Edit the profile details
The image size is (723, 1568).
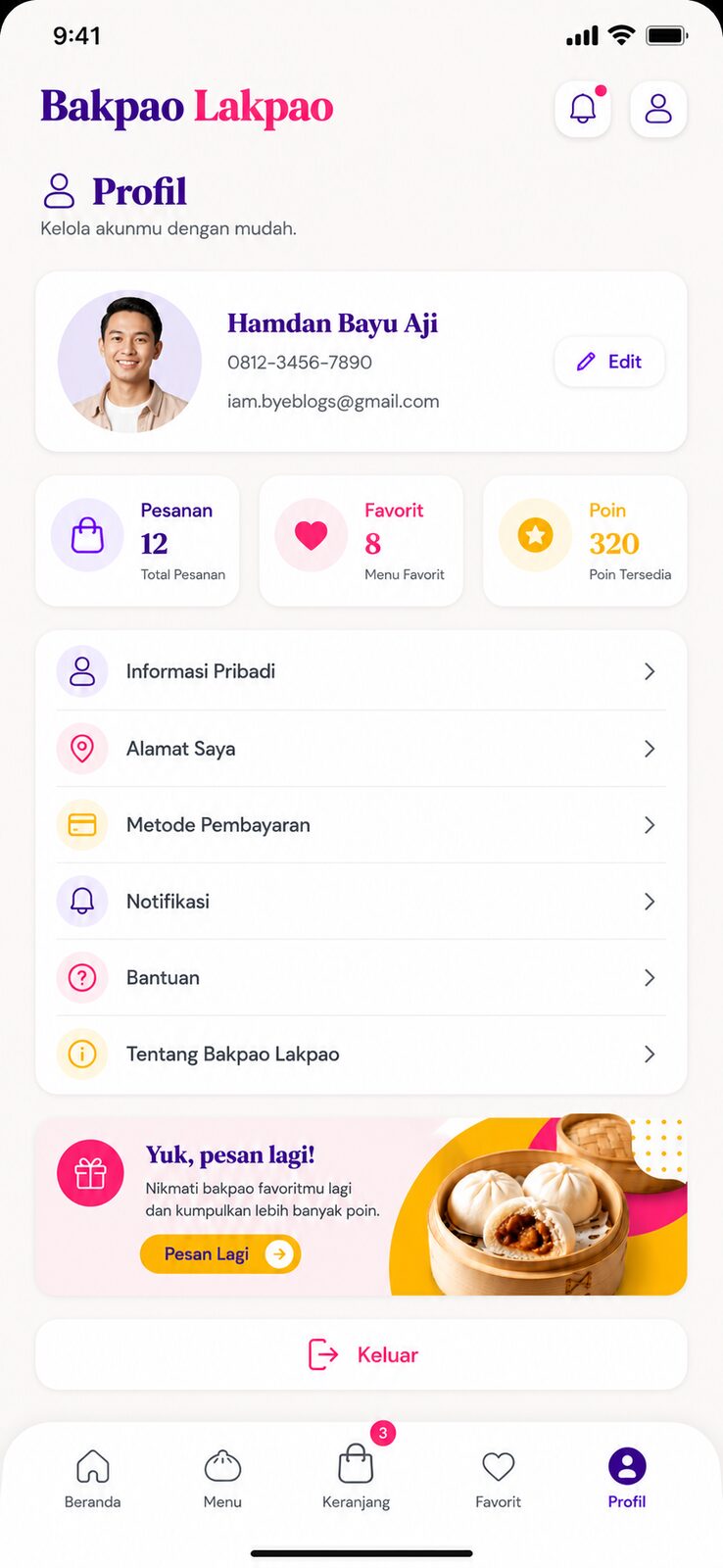point(609,362)
